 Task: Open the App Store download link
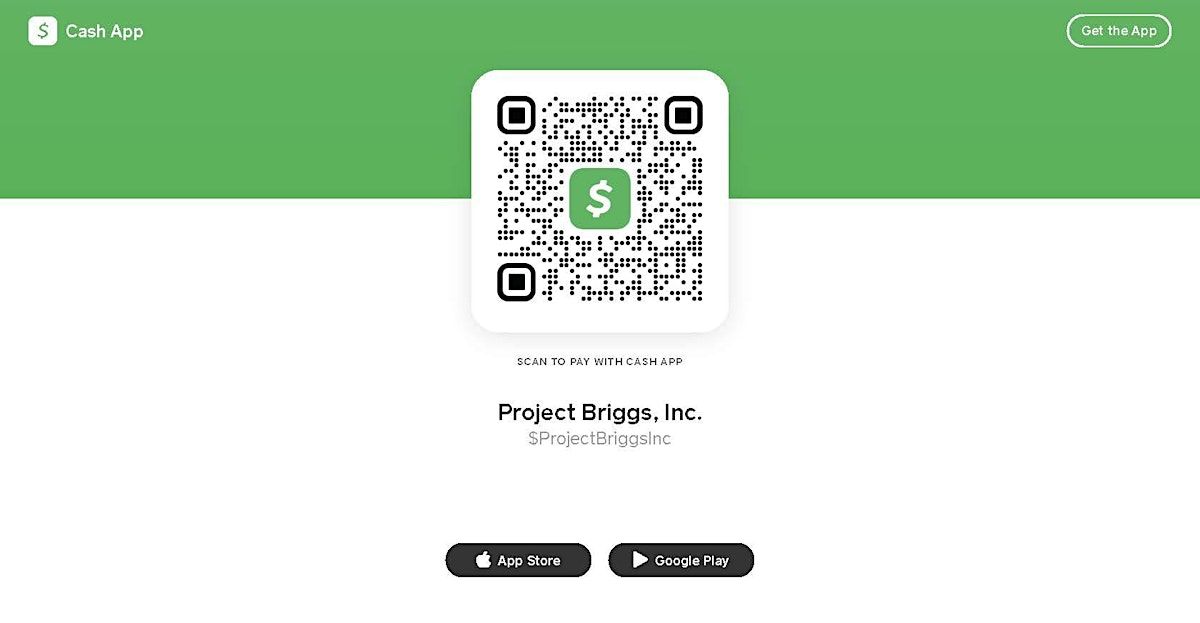(x=518, y=560)
